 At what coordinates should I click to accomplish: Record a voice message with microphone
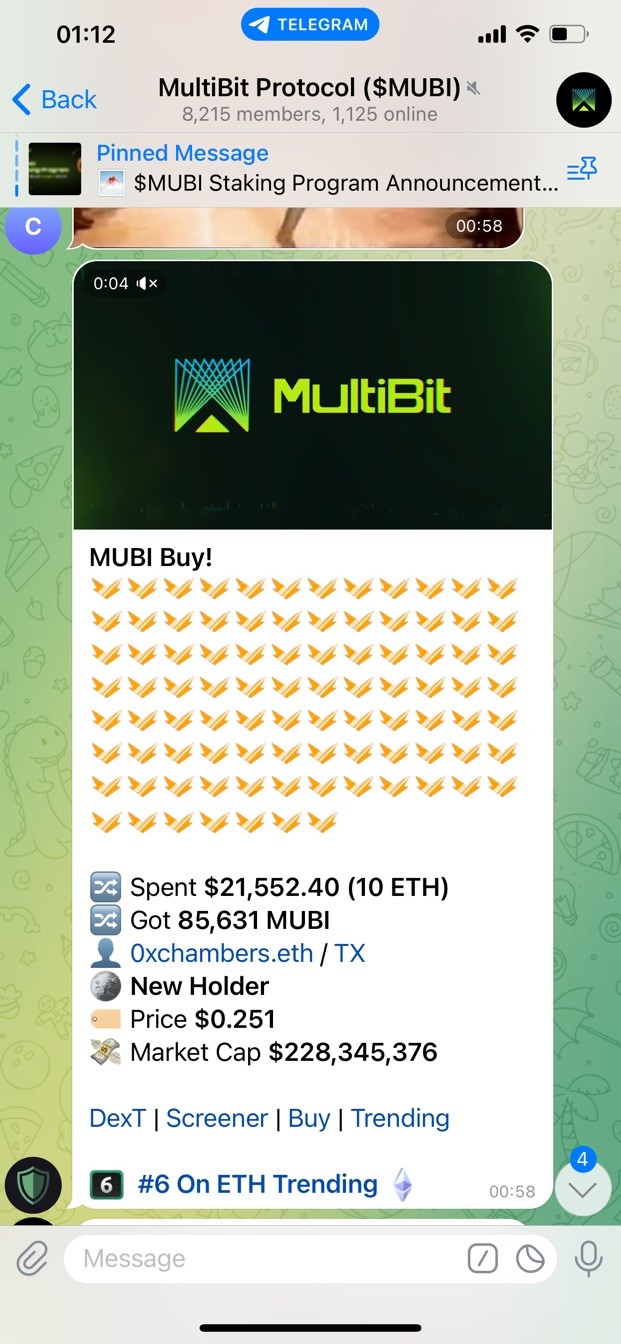tap(589, 1258)
